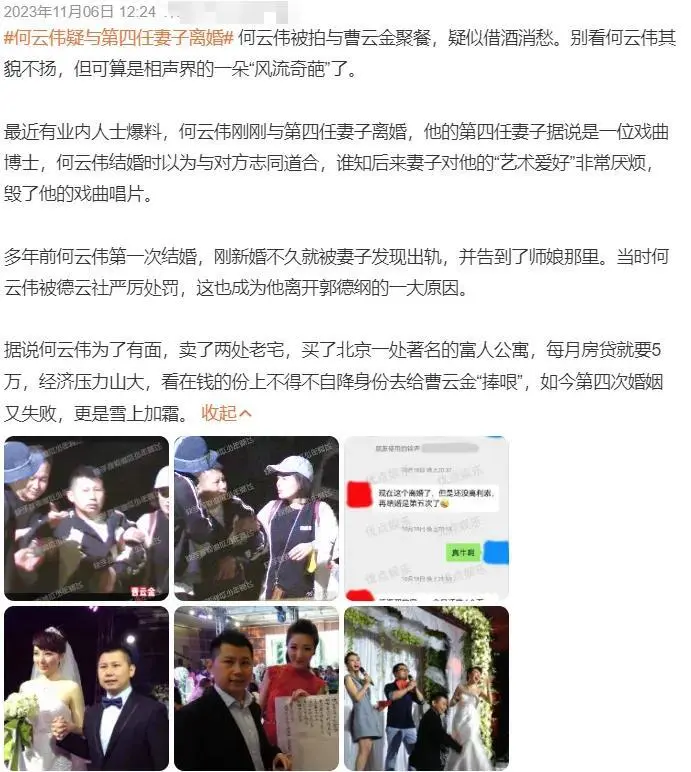Open the photo captioned 曹云金
The height and width of the screenshot is (772, 691).
tap(86, 517)
